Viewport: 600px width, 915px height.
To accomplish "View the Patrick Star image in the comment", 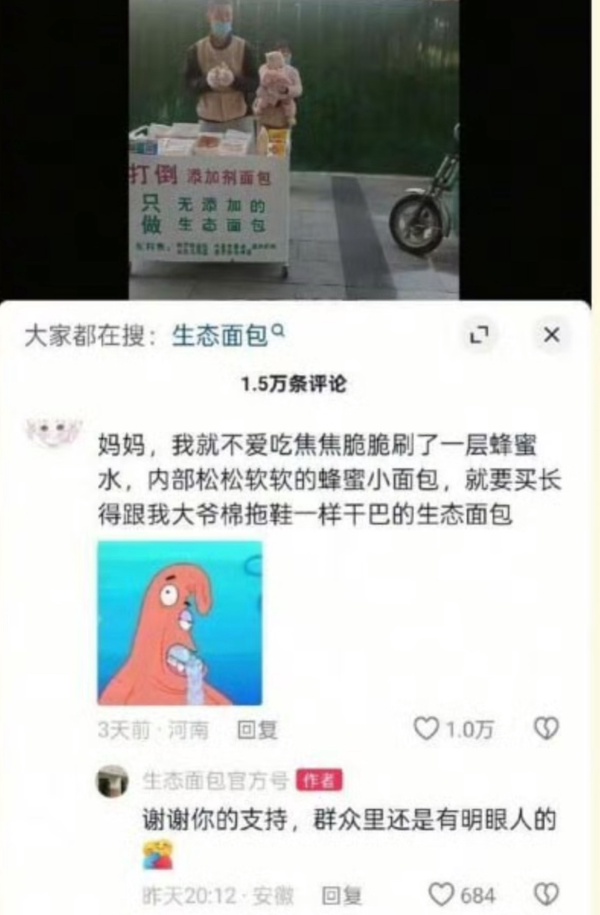I will (179, 623).
